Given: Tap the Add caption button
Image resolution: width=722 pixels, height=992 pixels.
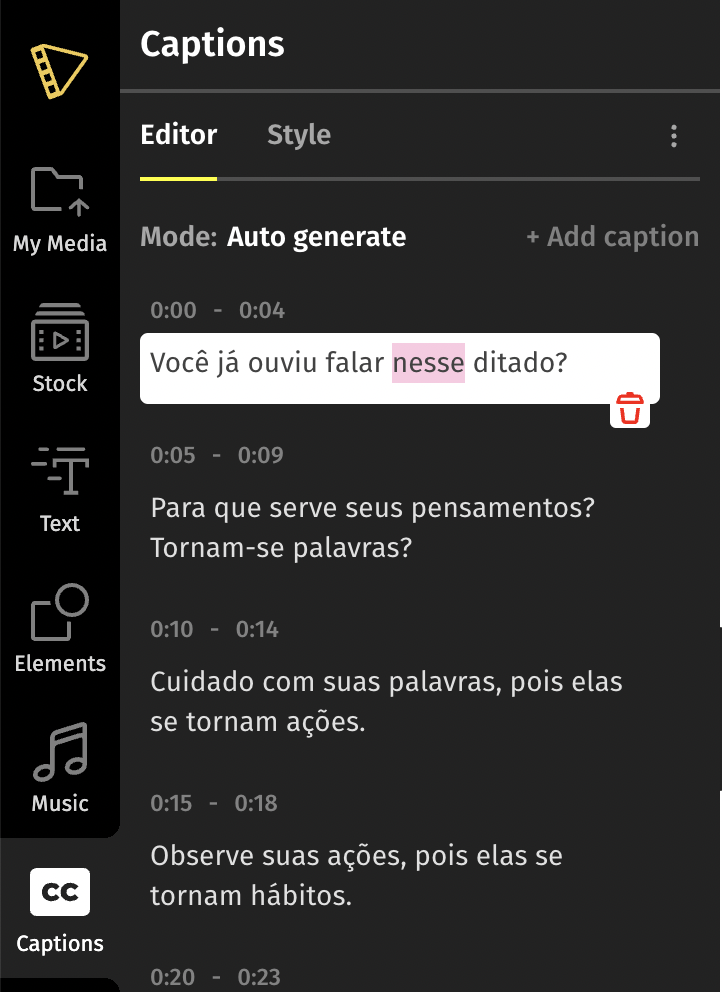Looking at the screenshot, I should click(612, 237).
